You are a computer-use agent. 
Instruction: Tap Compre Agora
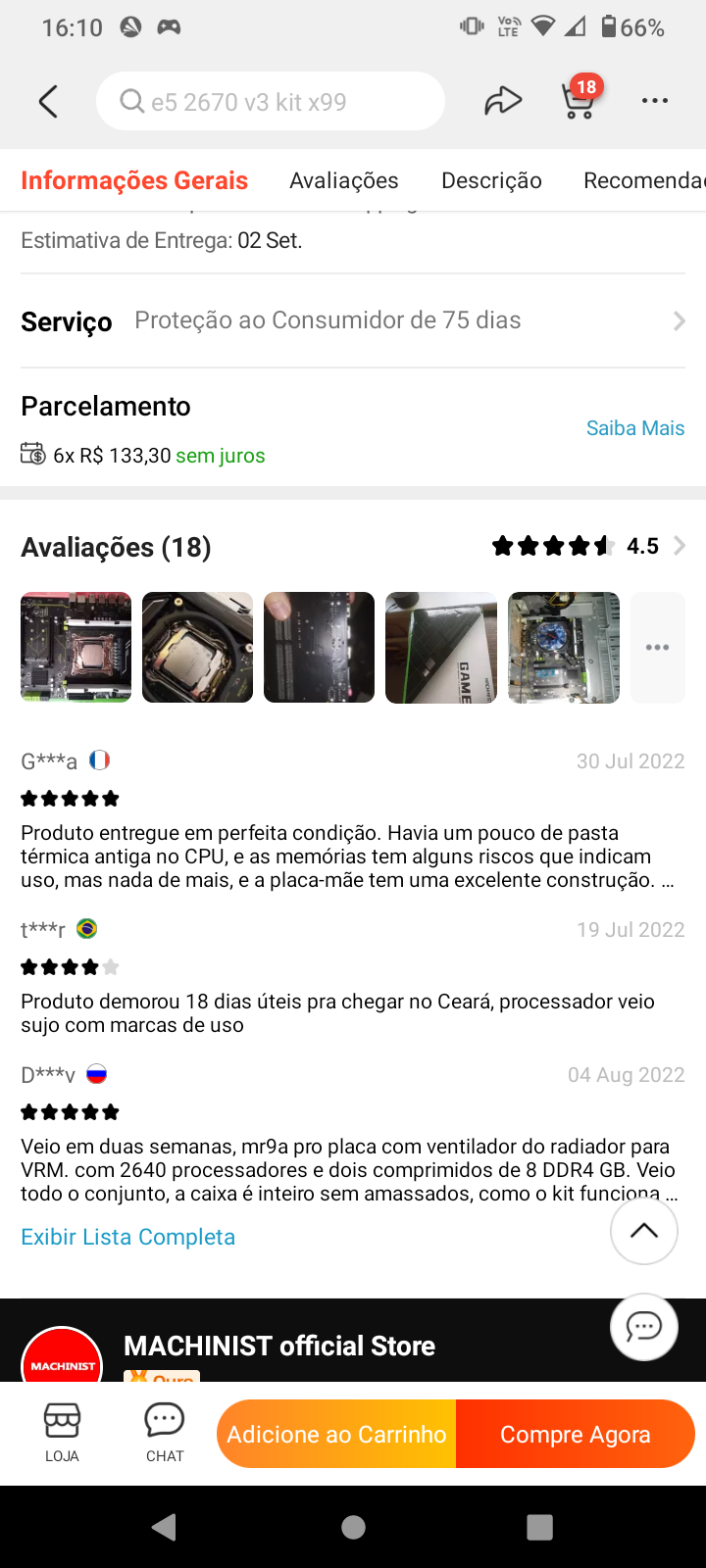click(x=576, y=1434)
